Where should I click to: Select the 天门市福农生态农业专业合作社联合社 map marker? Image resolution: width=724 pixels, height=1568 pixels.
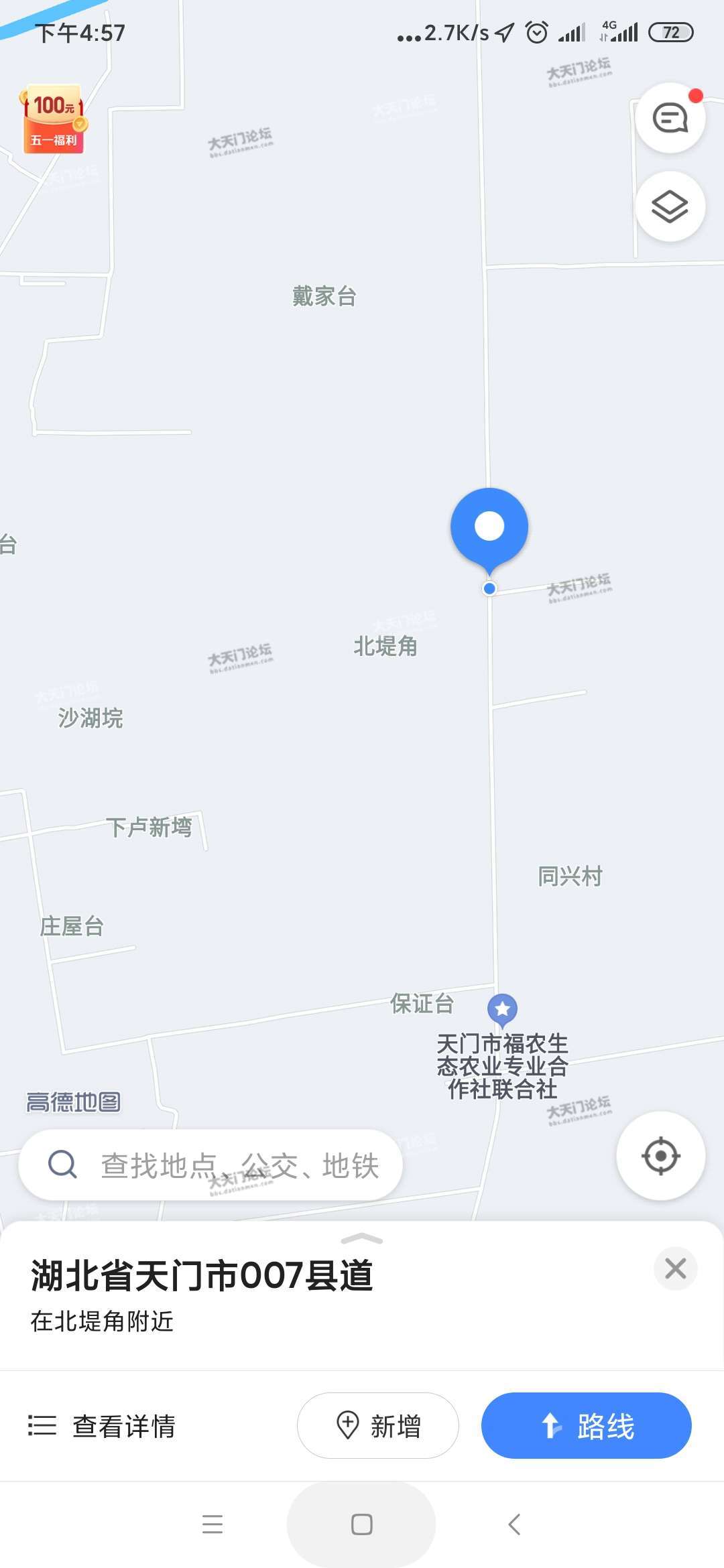click(x=502, y=1009)
